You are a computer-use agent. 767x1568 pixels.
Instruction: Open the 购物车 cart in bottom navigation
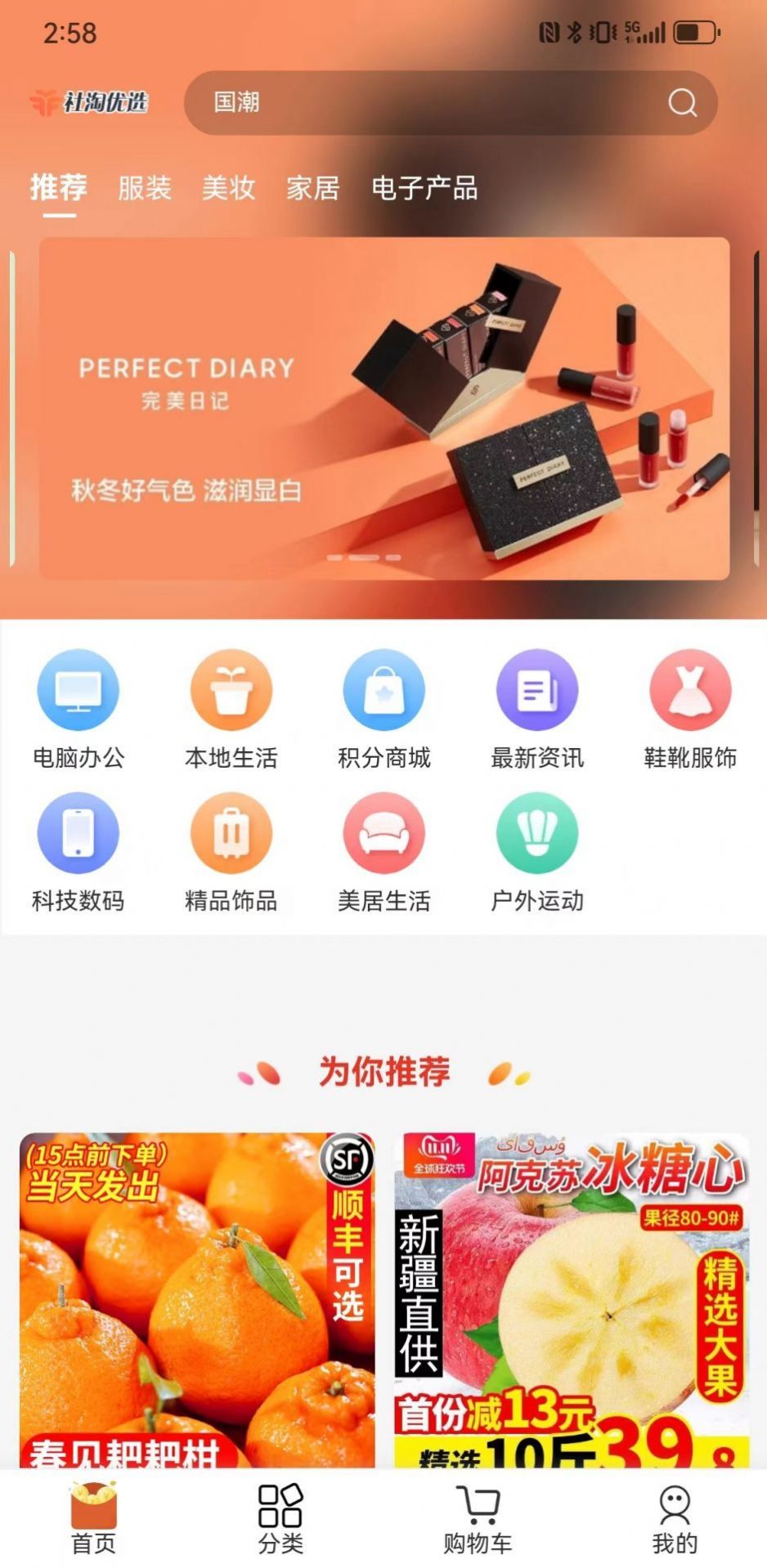click(x=478, y=1516)
